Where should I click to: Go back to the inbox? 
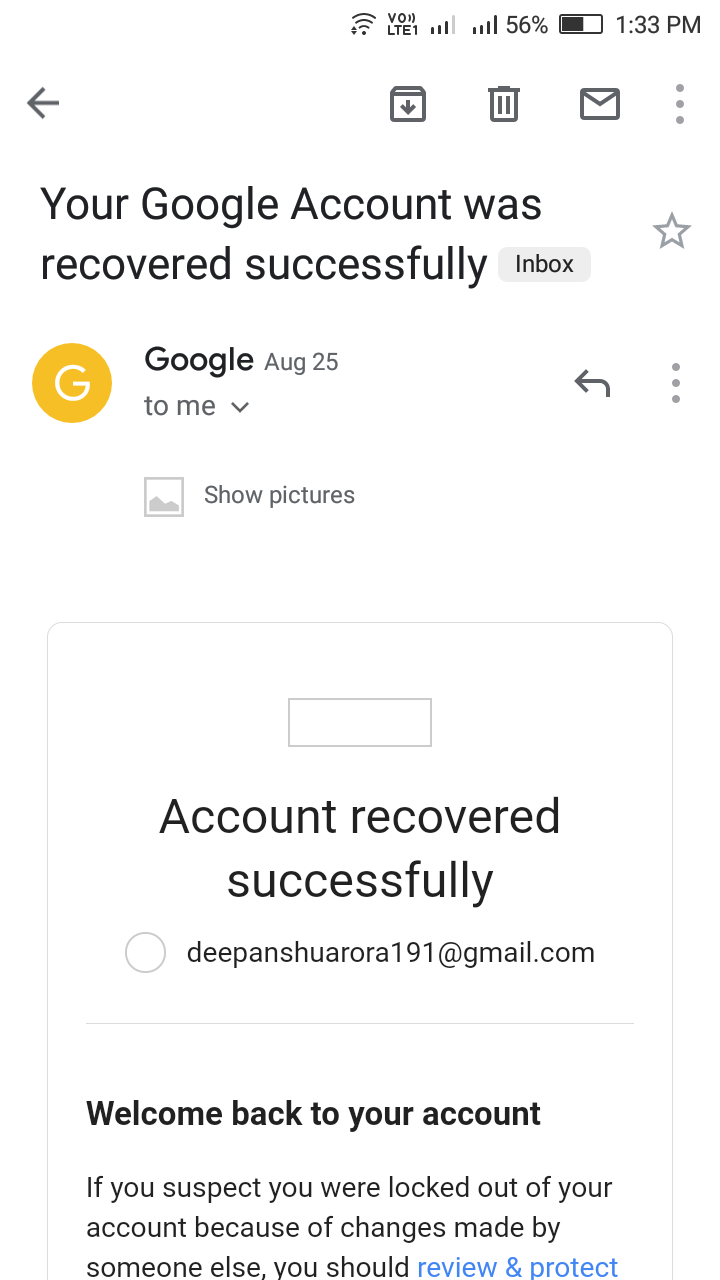43,103
